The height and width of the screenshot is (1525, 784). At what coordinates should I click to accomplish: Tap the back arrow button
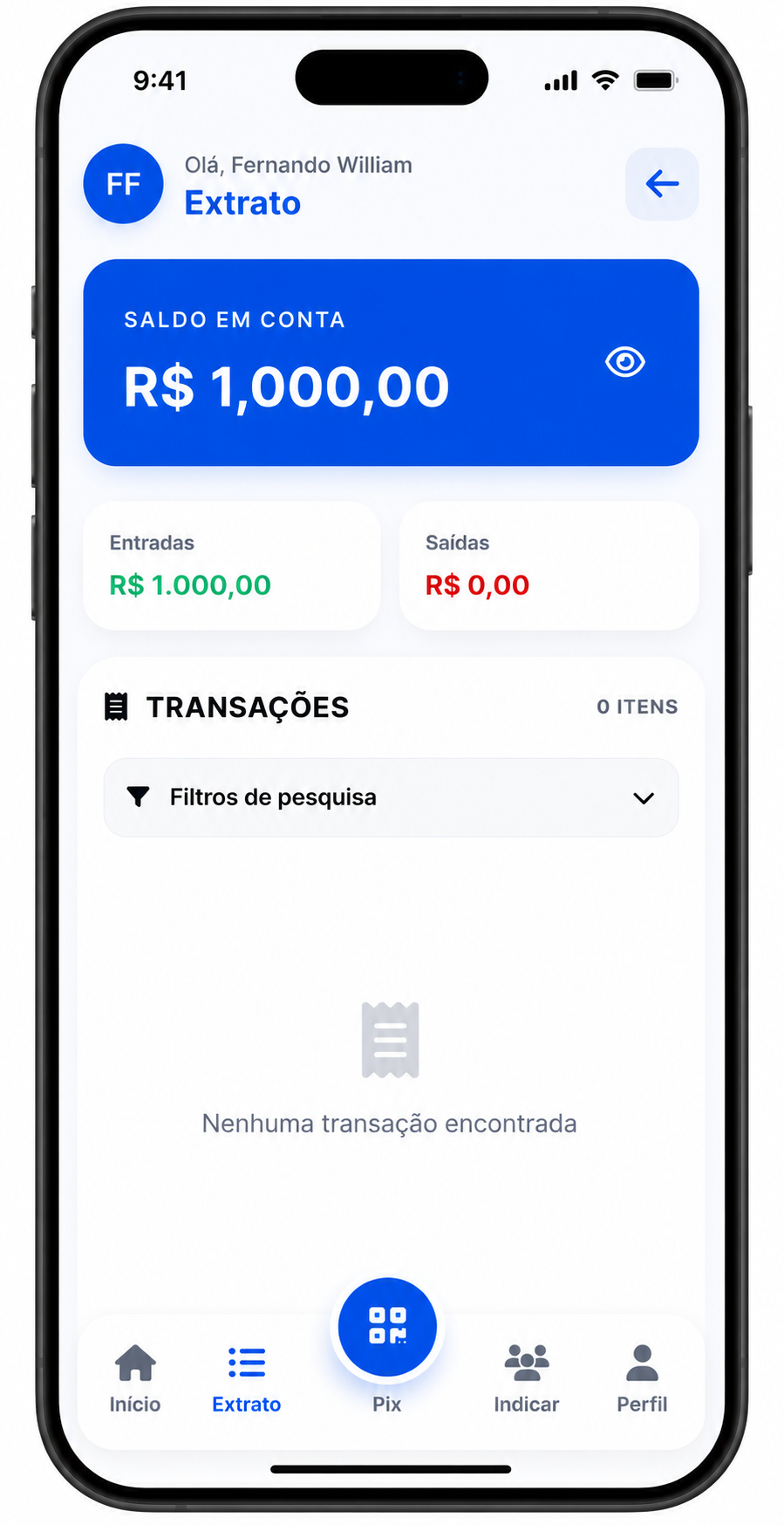(x=662, y=184)
